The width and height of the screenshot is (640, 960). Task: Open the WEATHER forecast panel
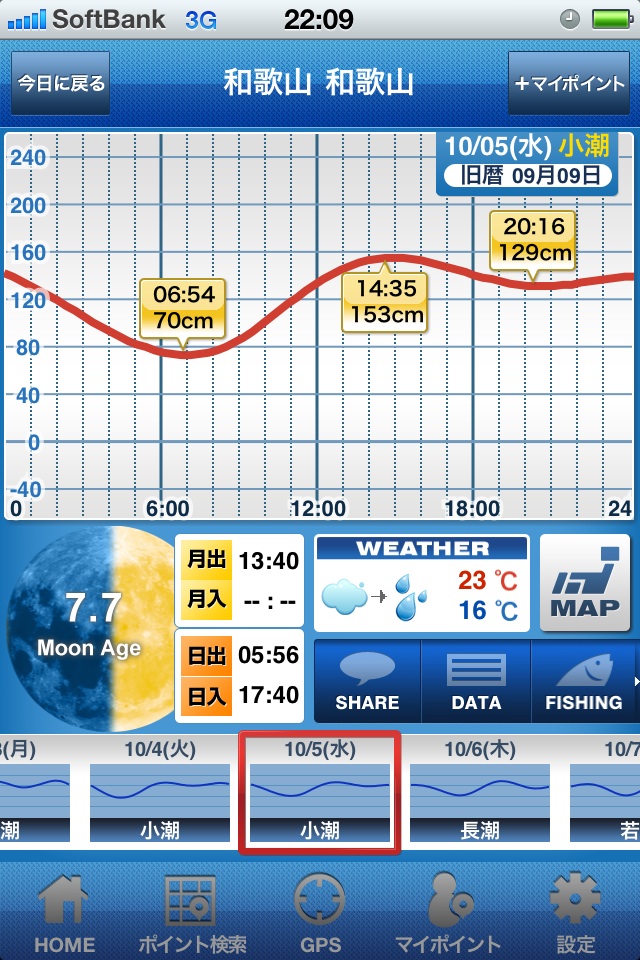click(x=421, y=582)
